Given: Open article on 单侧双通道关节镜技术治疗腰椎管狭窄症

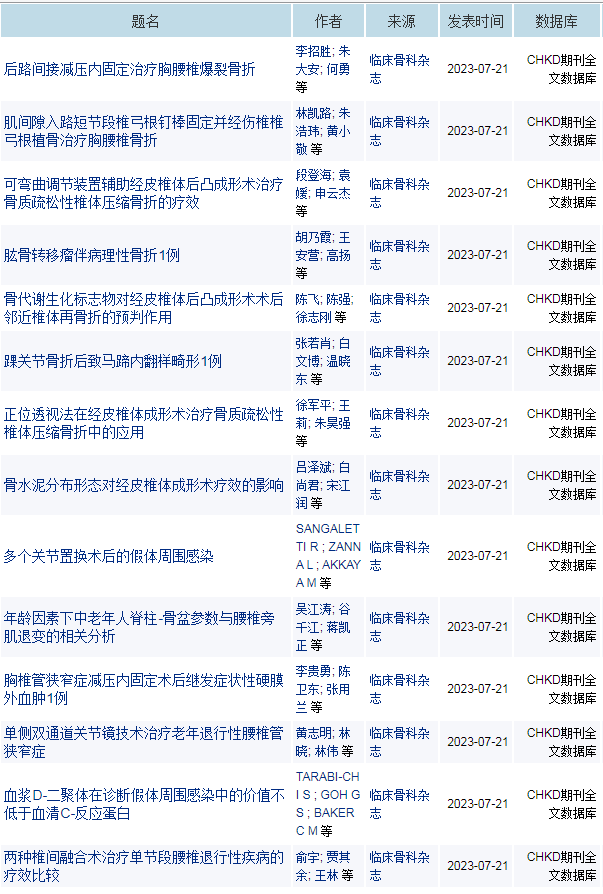Looking at the screenshot, I should coord(143,742).
